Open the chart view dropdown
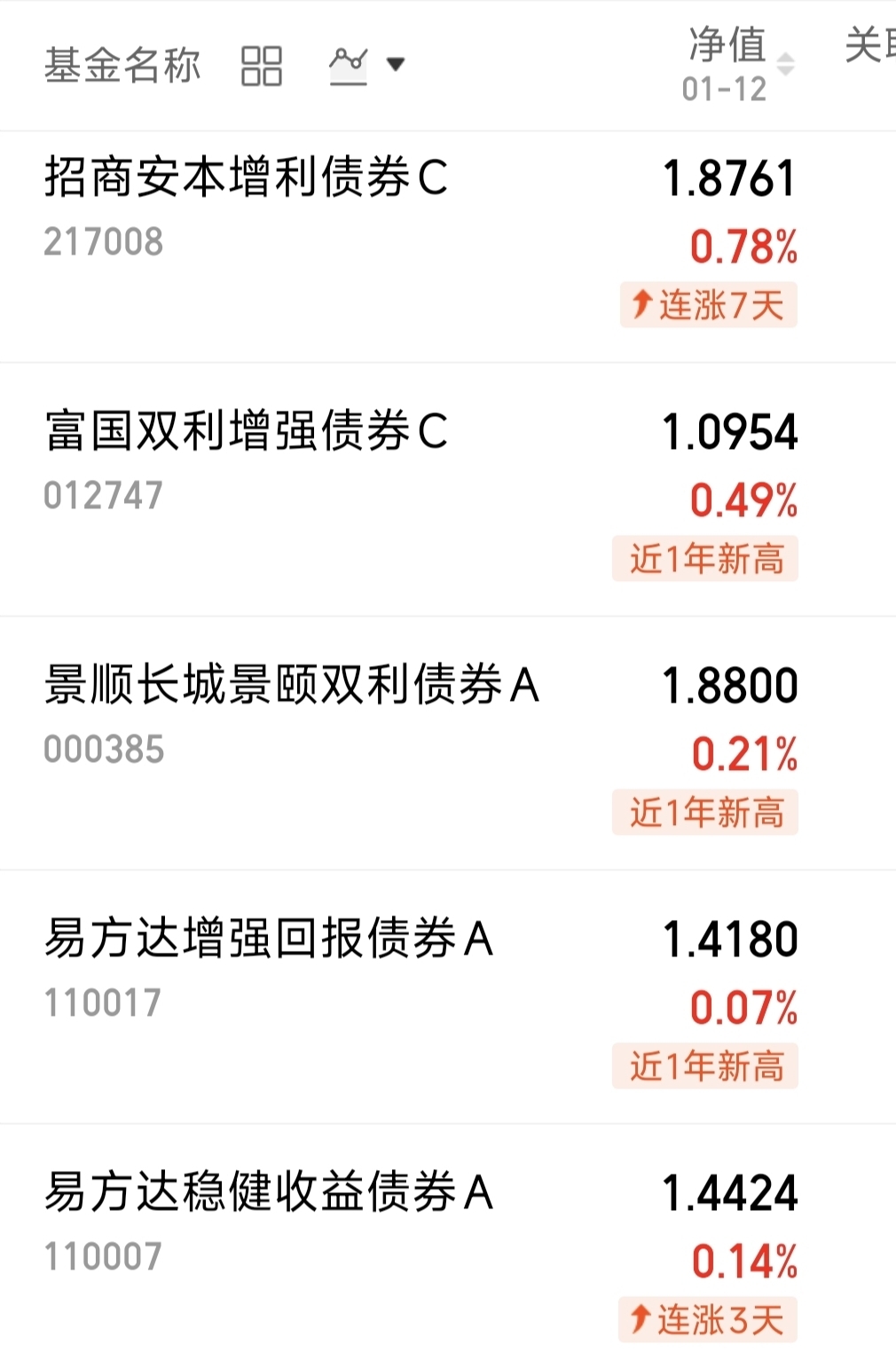 366,64
